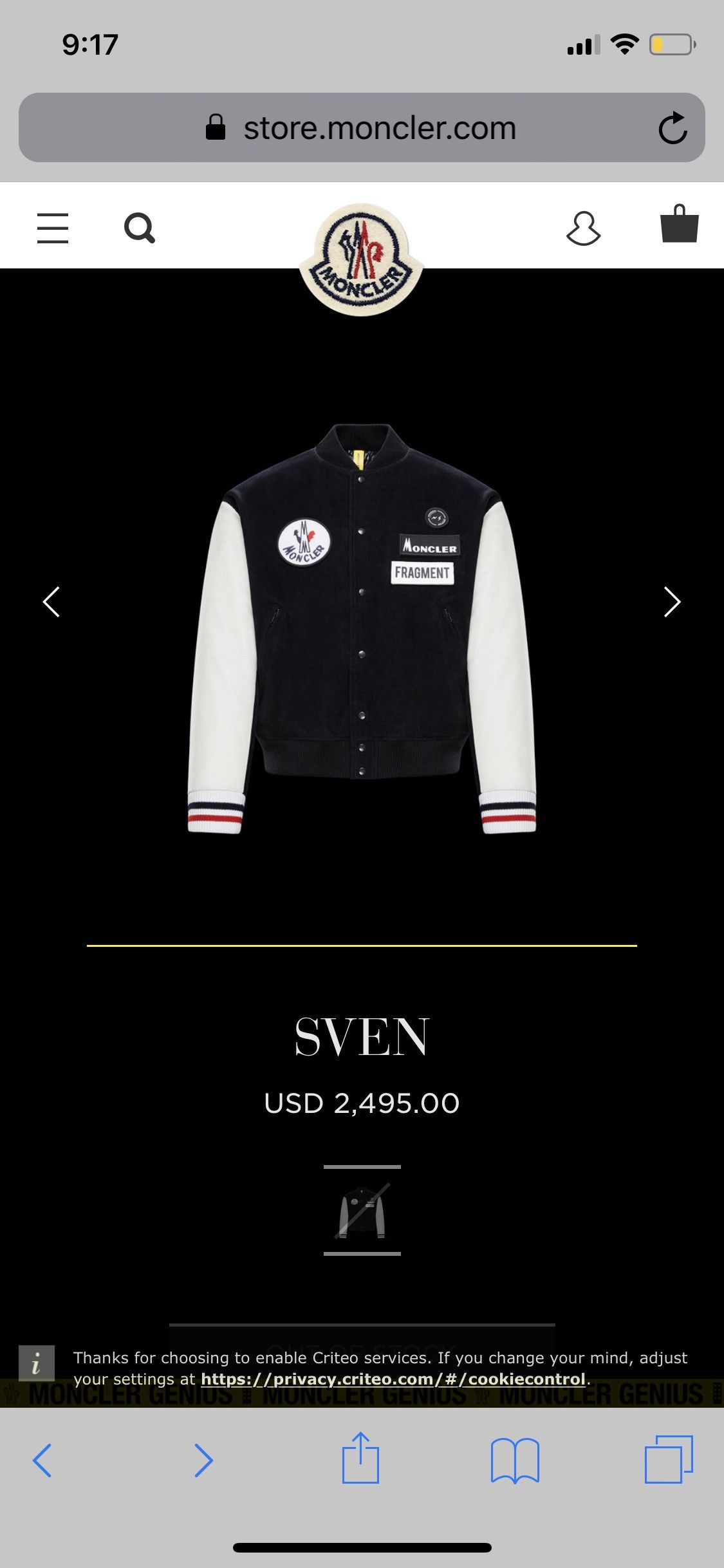Go back in Safari

pyautogui.click(x=42, y=1460)
